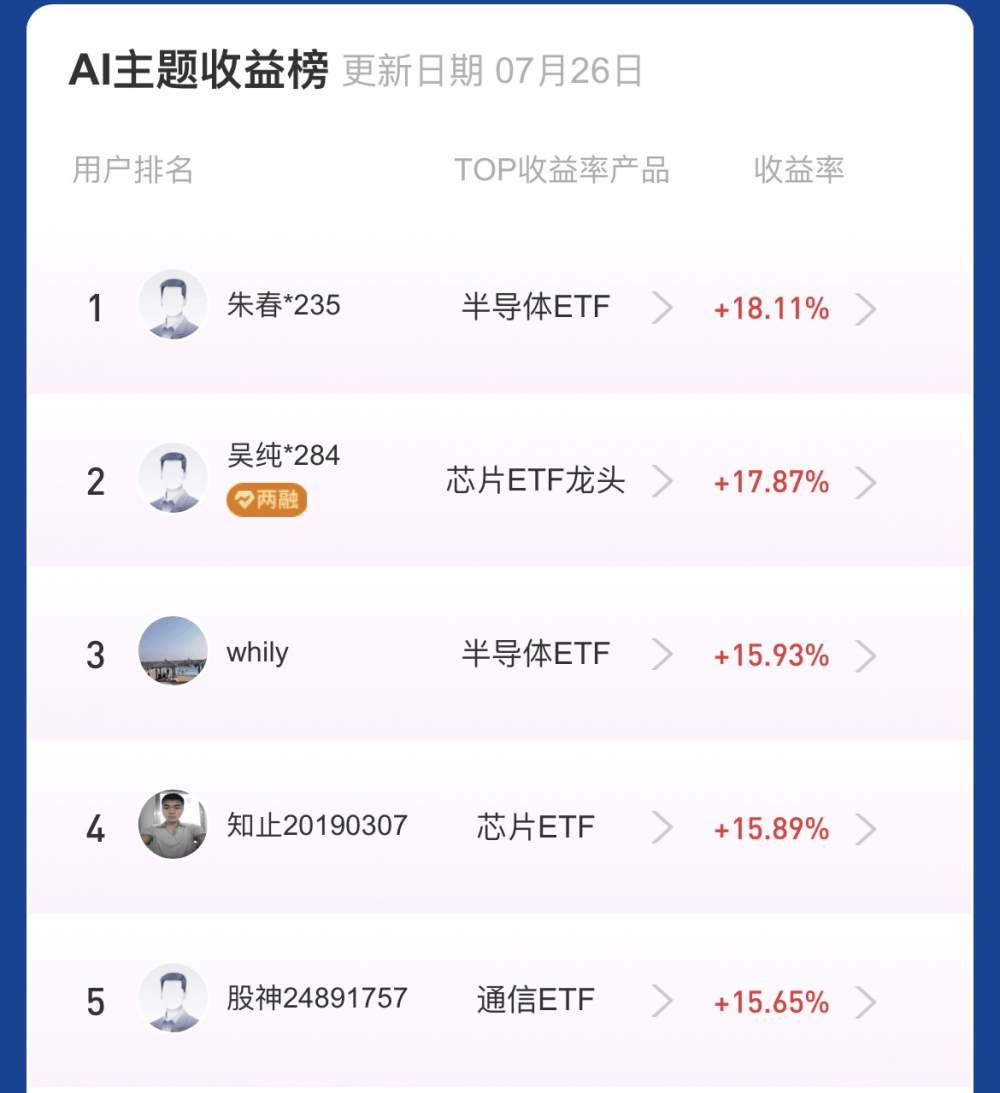Open 股神24891757's avatar
Viewport: 1000px width, 1093px height.
(x=172, y=999)
